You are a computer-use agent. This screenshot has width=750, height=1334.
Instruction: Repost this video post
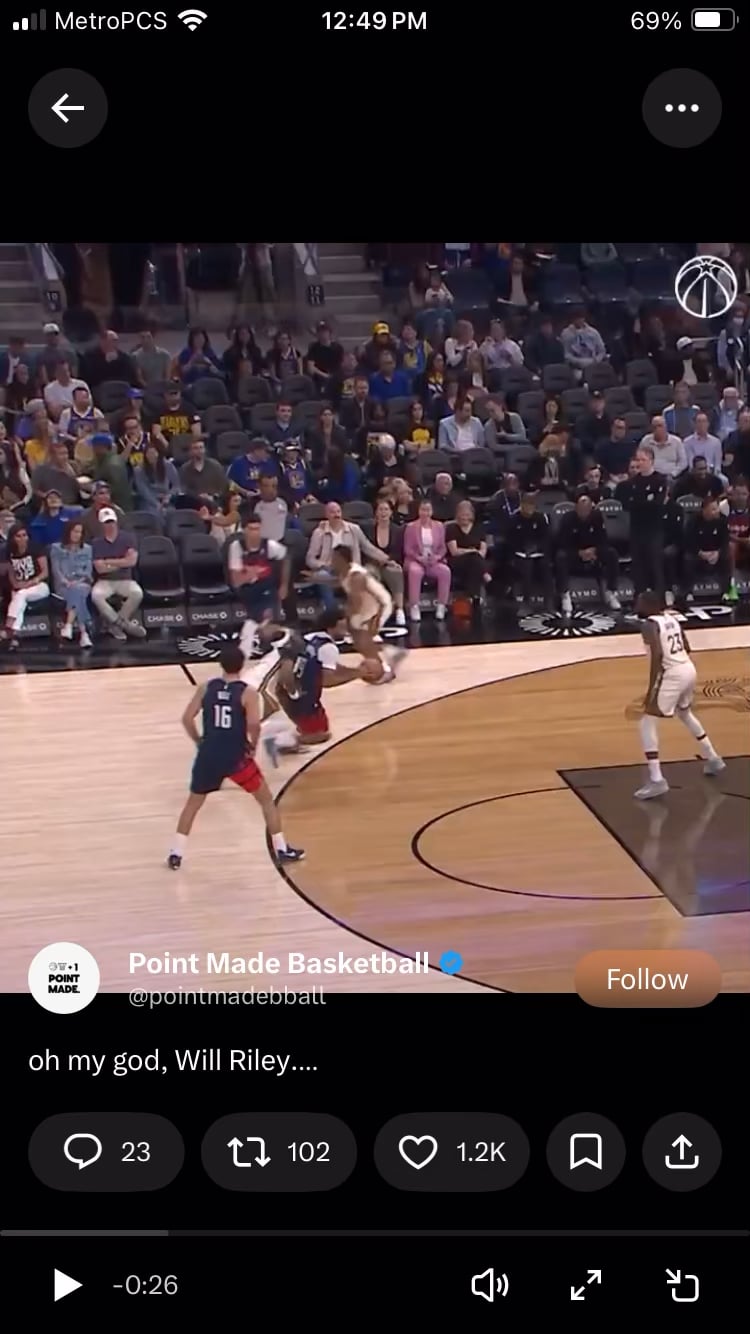coord(279,1152)
